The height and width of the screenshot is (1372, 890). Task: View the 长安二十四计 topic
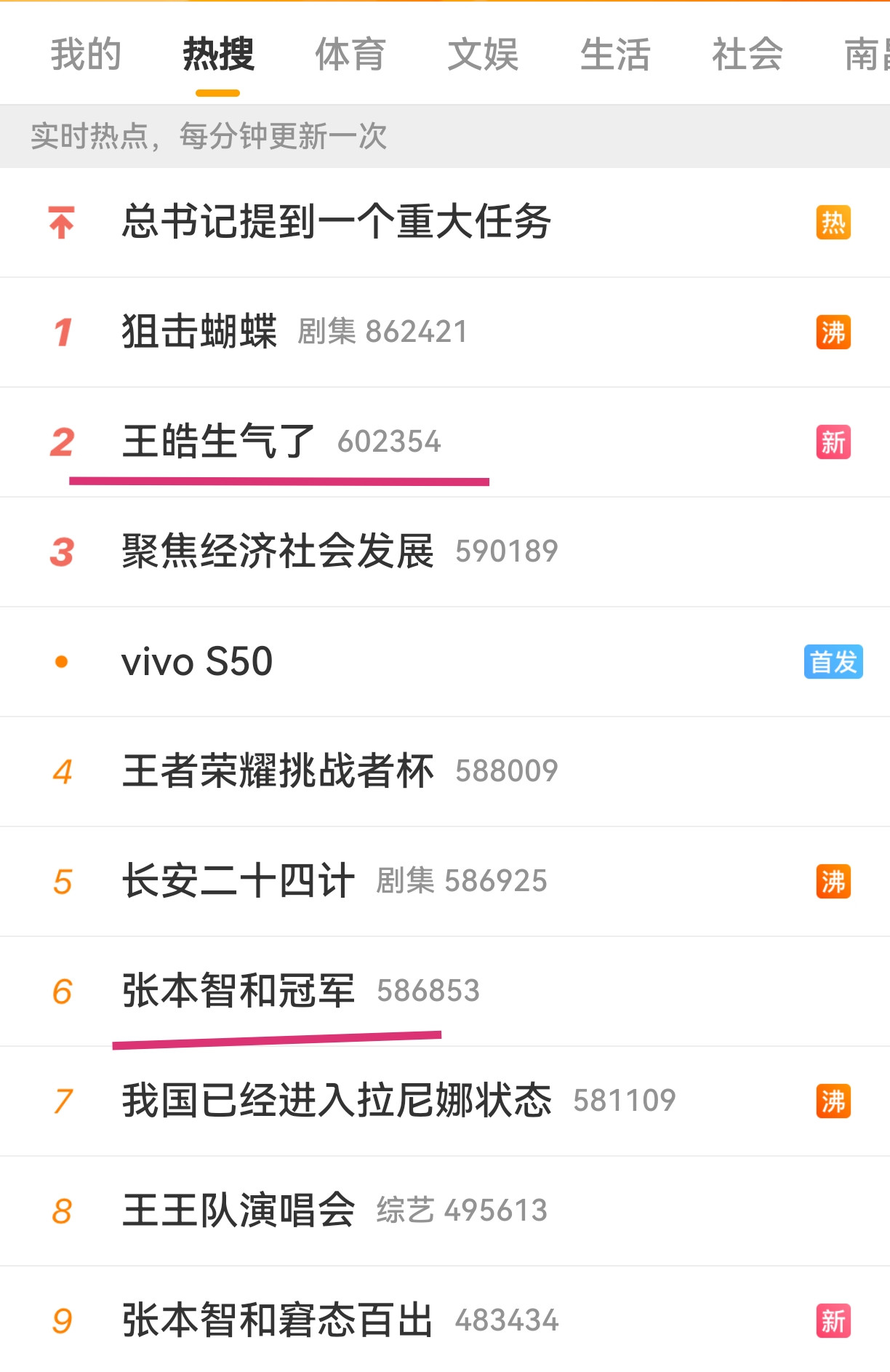coord(238,881)
